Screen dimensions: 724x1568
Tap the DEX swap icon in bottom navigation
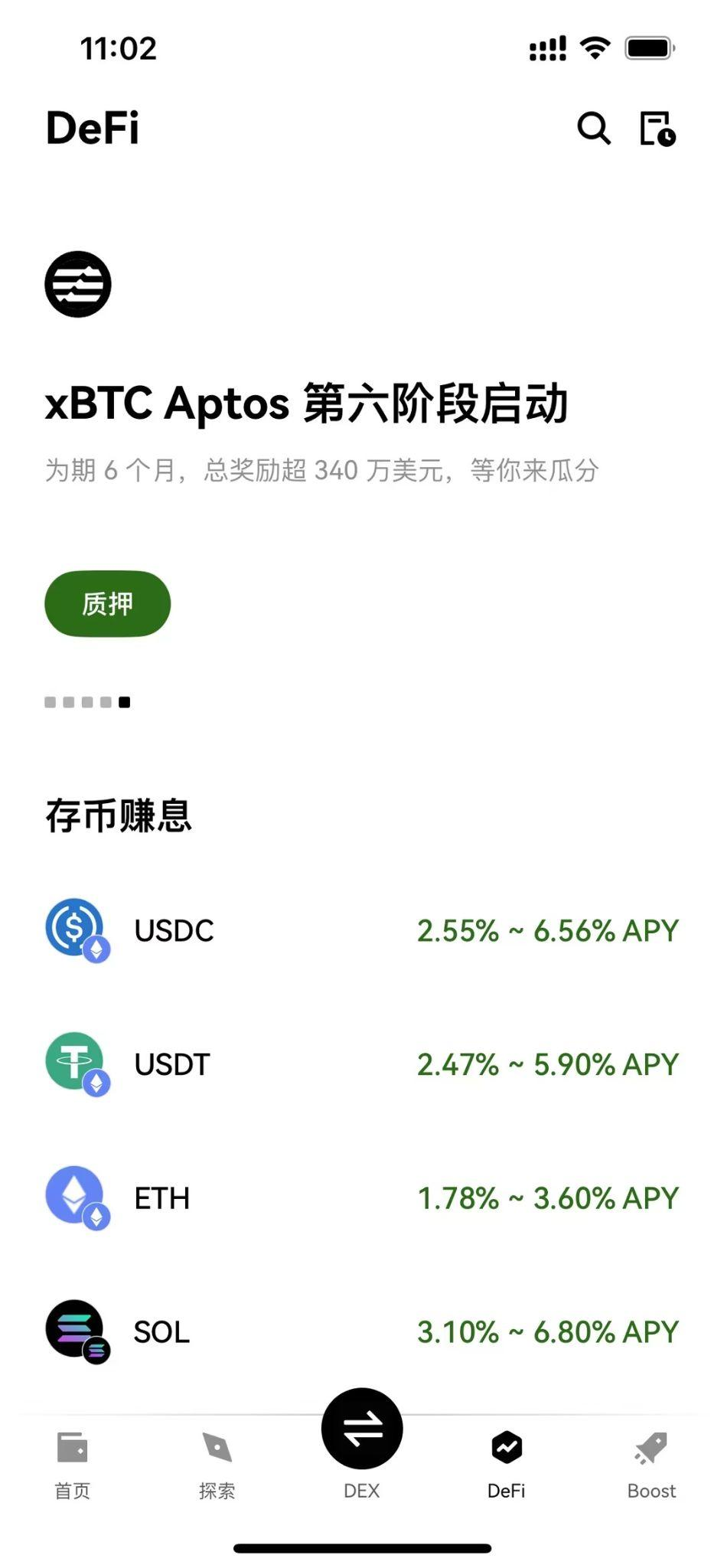click(x=362, y=1427)
